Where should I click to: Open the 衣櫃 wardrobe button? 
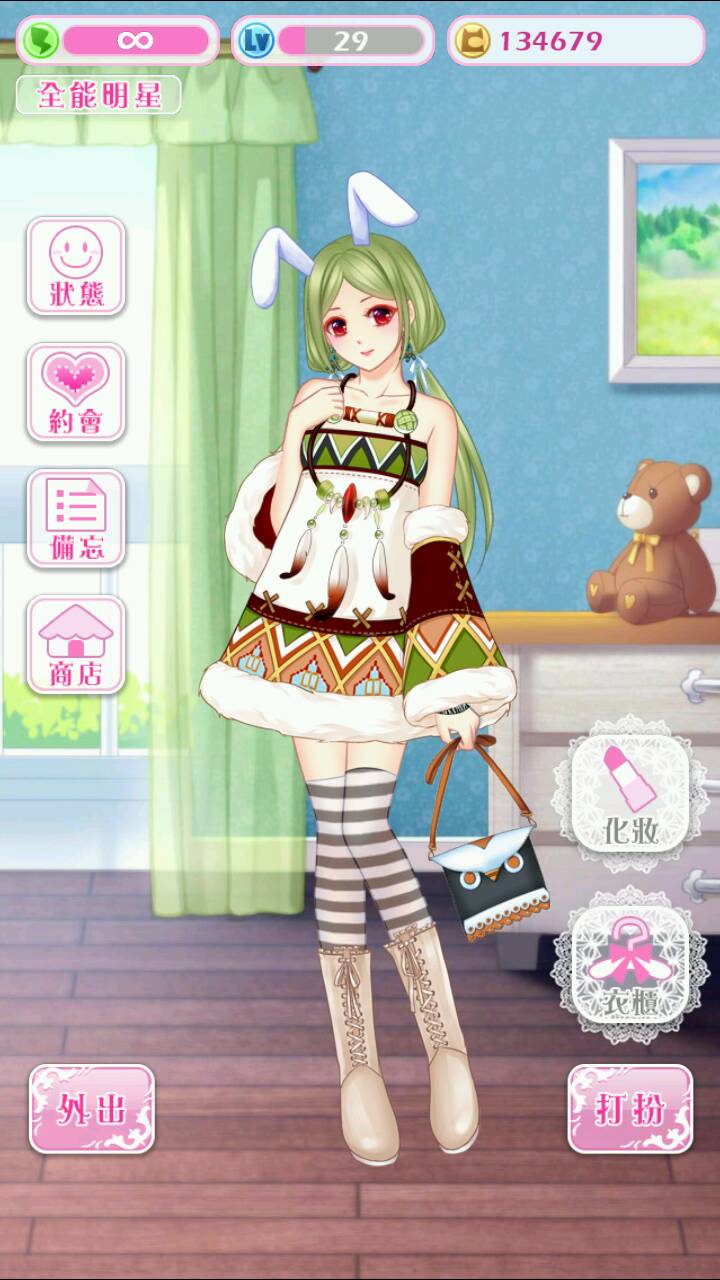631,964
